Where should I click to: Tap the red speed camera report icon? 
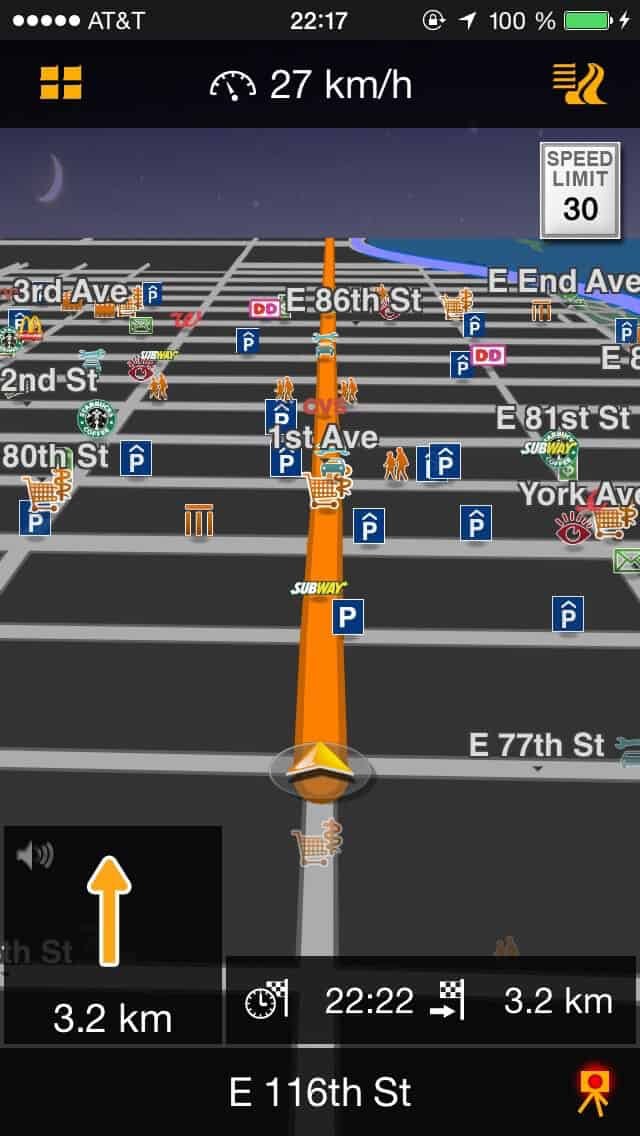[x=593, y=1091]
